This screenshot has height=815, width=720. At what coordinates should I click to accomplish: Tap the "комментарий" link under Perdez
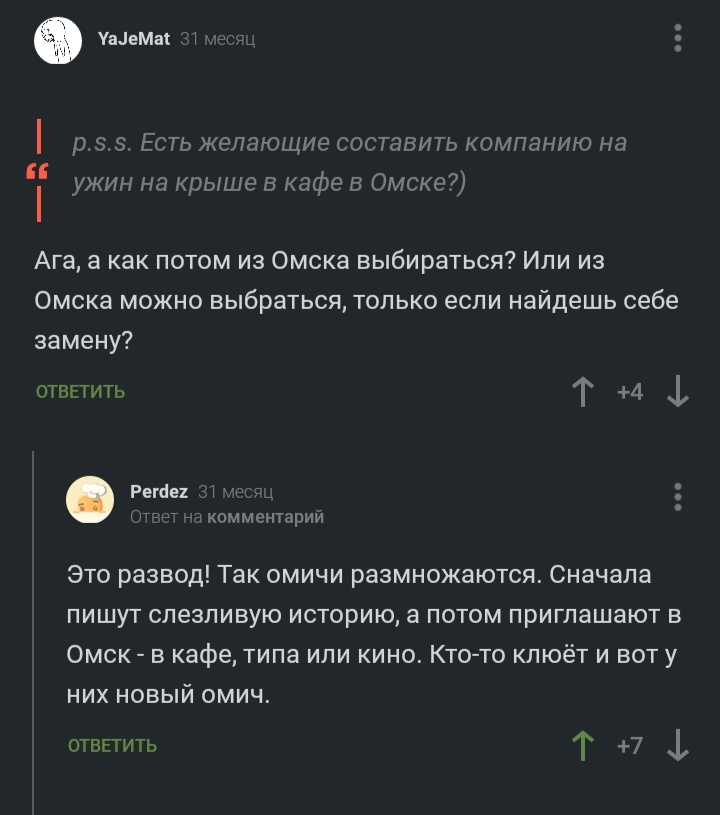(x=265, y=517)
